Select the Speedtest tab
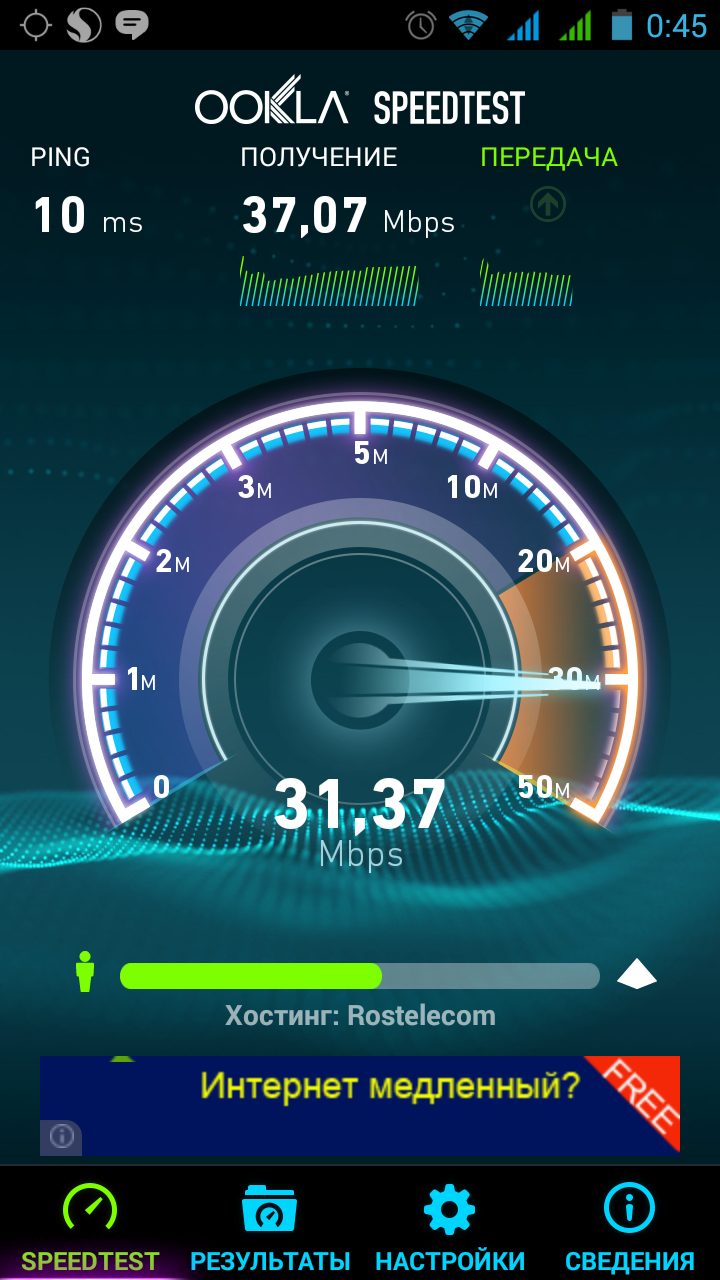 [x=90, y=1226]
